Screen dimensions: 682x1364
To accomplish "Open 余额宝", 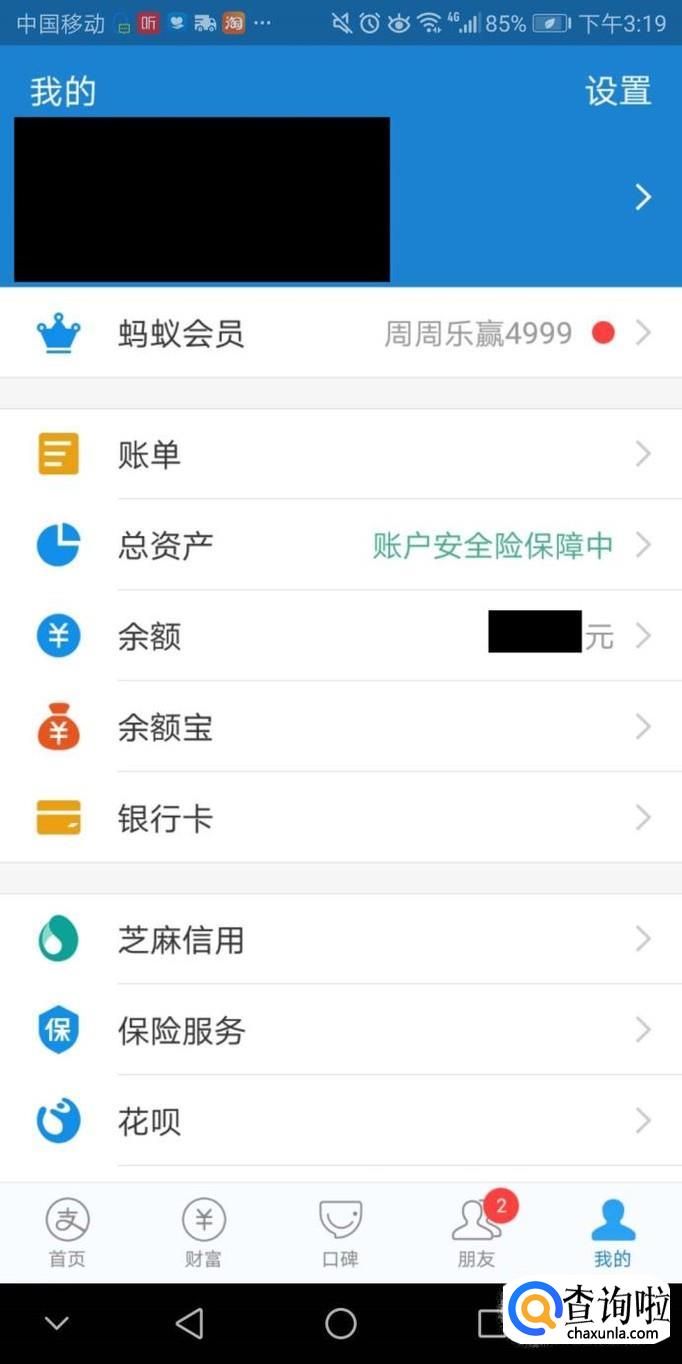I will 340,727.
